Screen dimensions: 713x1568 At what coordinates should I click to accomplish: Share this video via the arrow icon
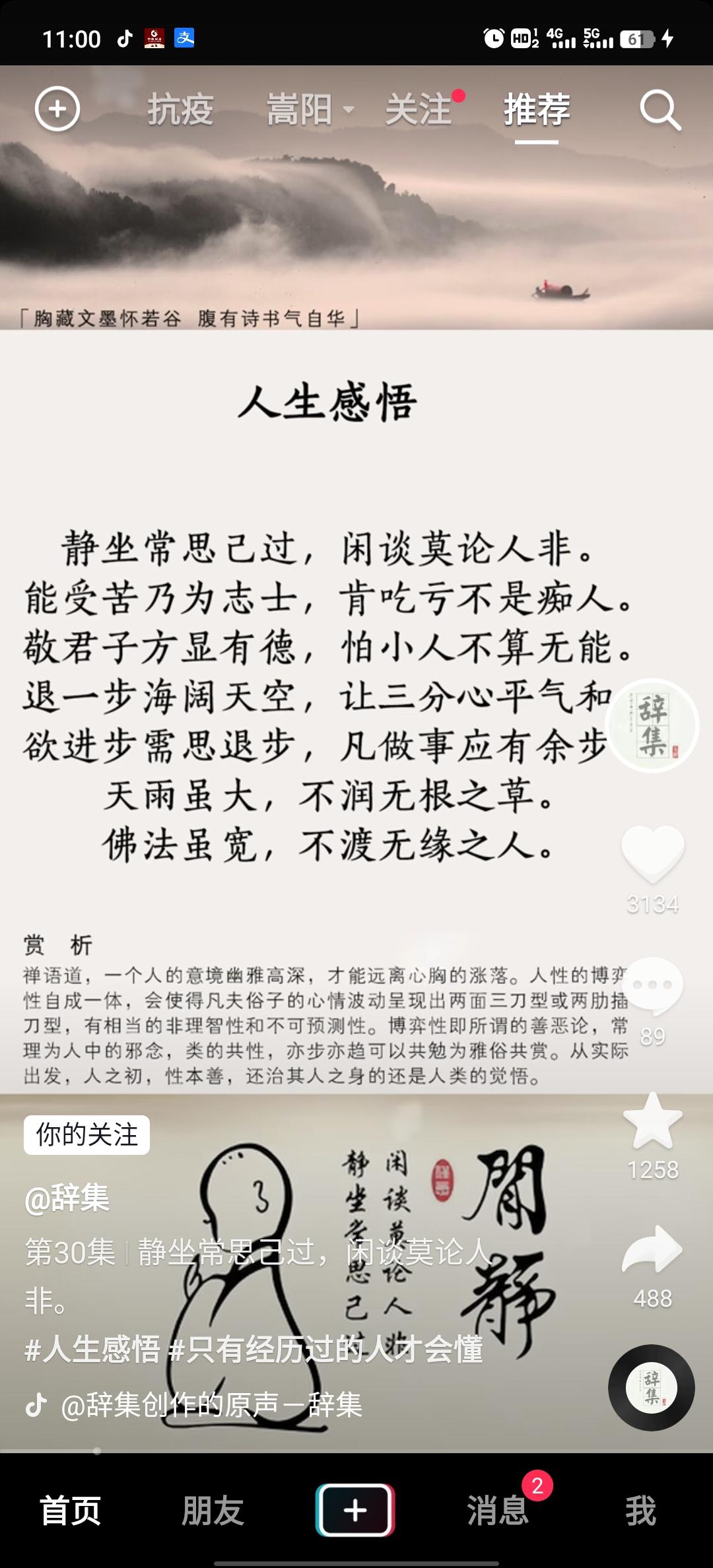[652, 1249]
